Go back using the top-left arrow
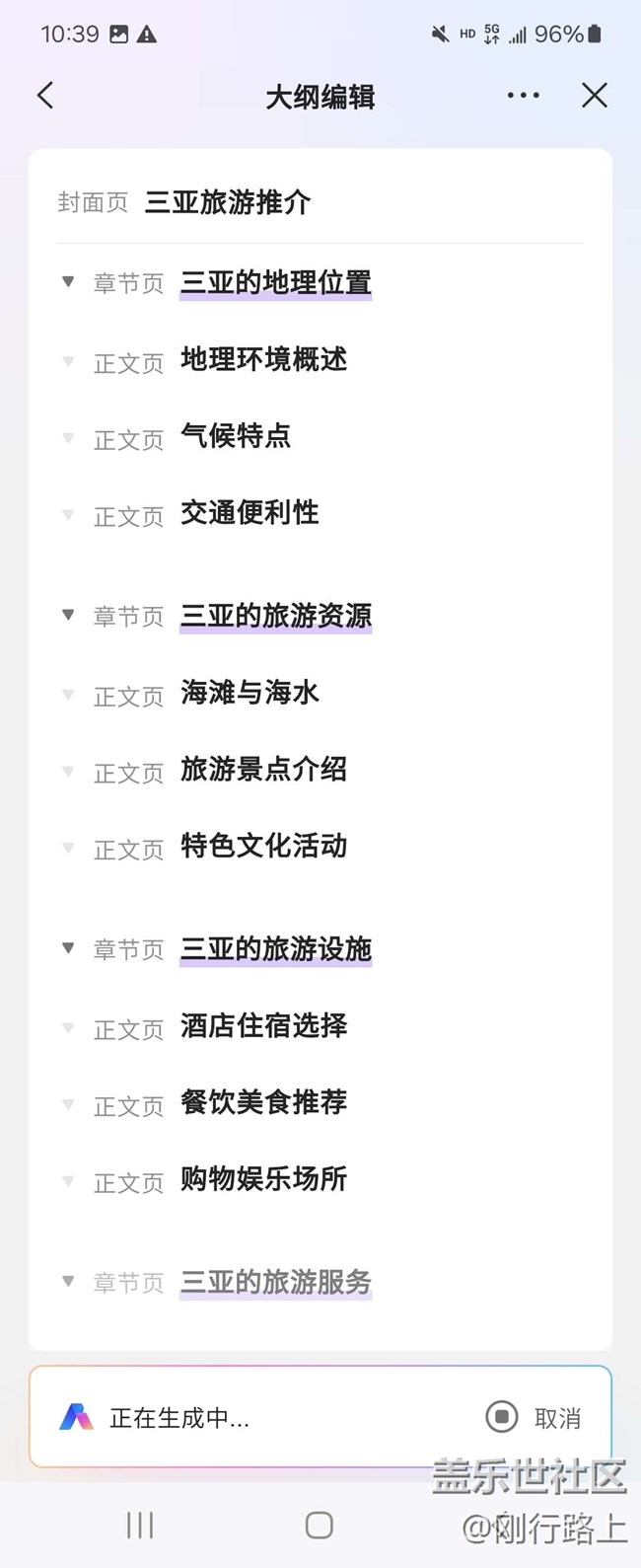 point(45,96)
